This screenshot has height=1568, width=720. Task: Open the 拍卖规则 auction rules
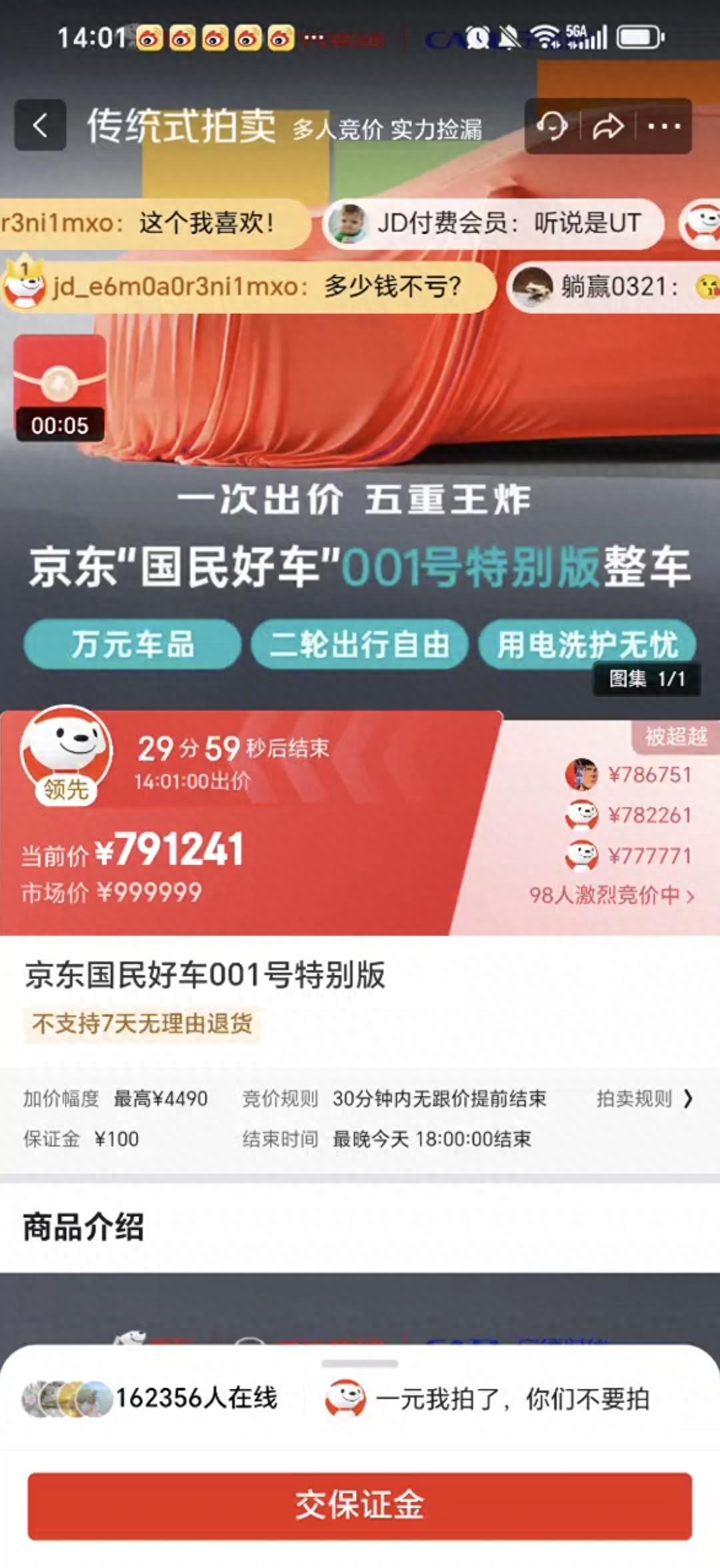click(644, 1099)
